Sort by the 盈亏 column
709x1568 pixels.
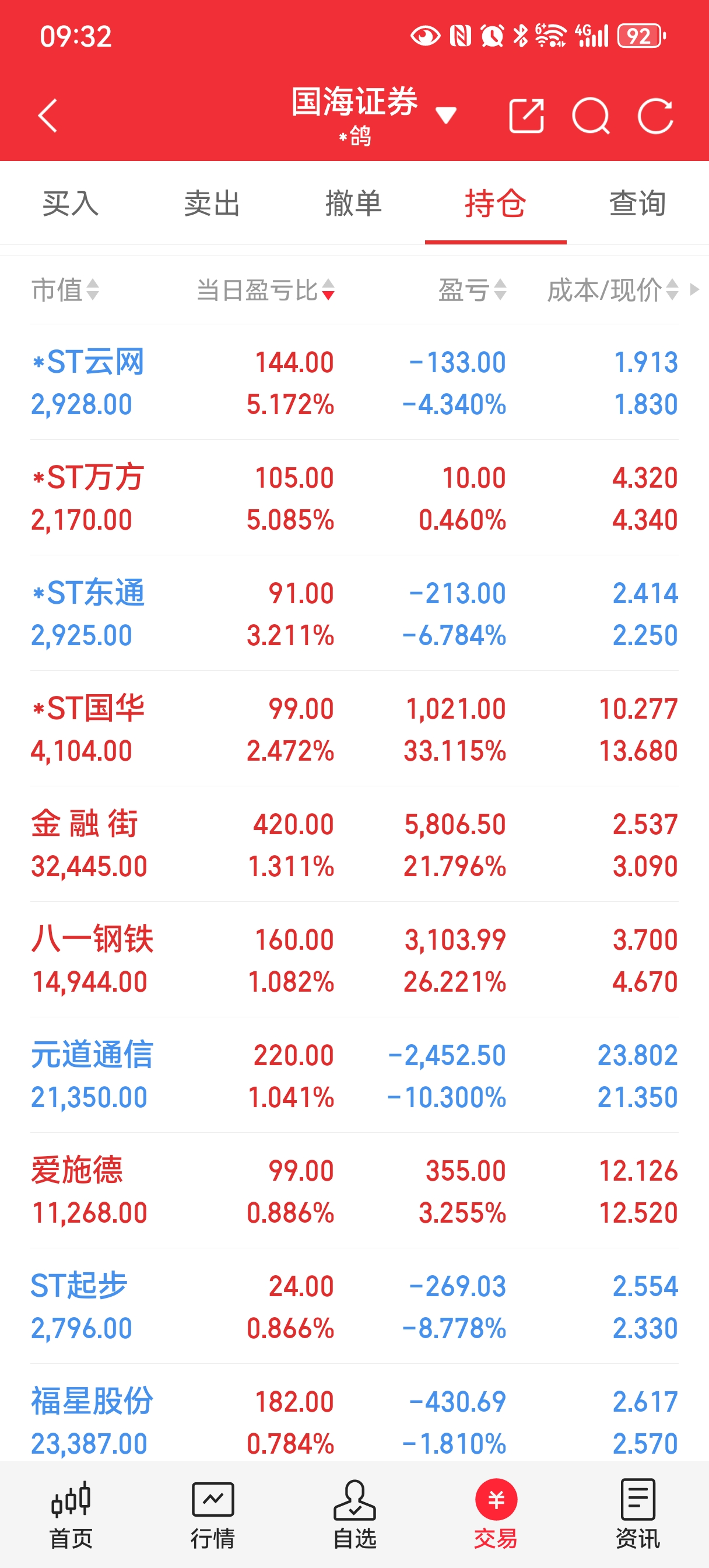coord(472,290)
